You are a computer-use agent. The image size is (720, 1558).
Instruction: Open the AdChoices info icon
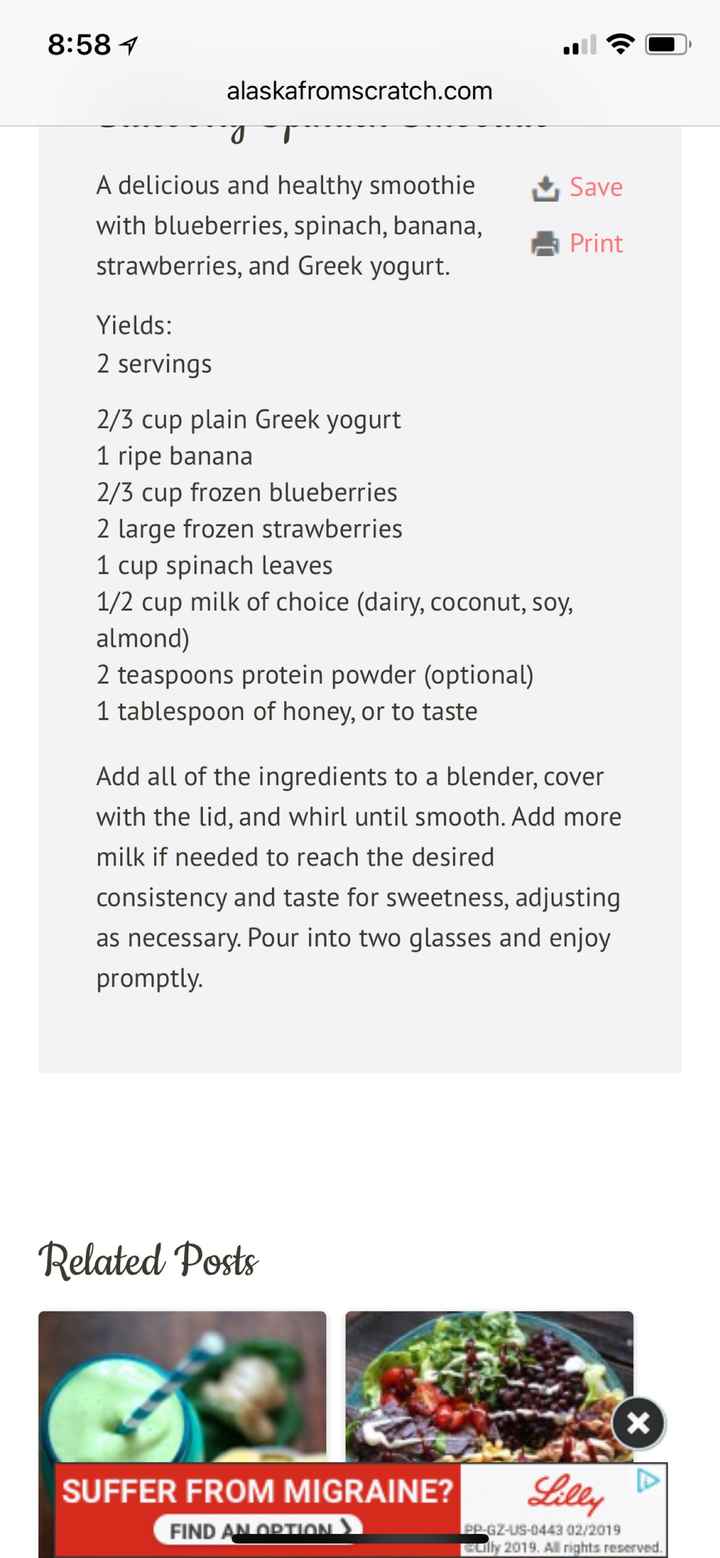(649, 1480)
